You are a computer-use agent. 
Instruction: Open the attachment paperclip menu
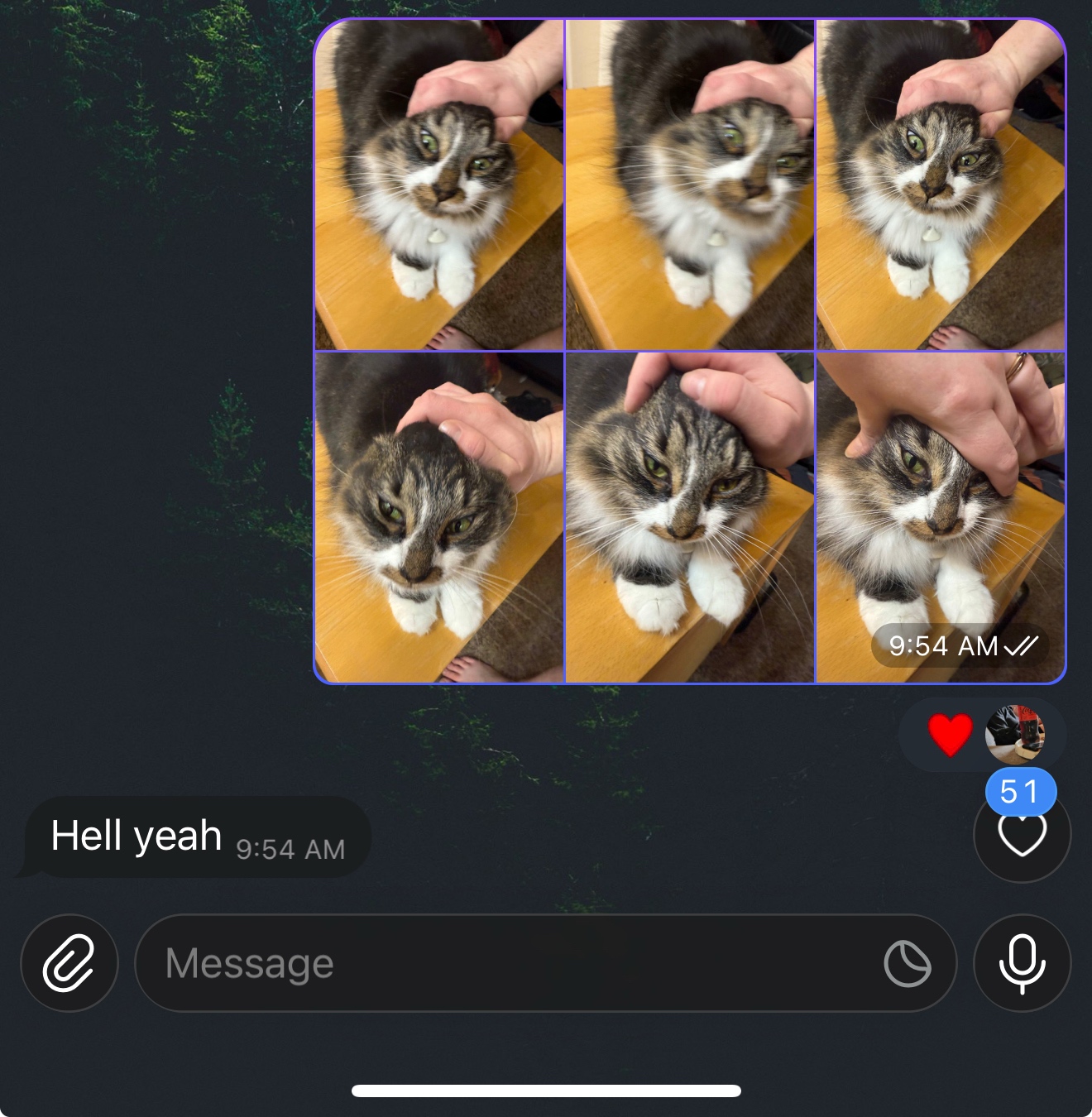69,963
